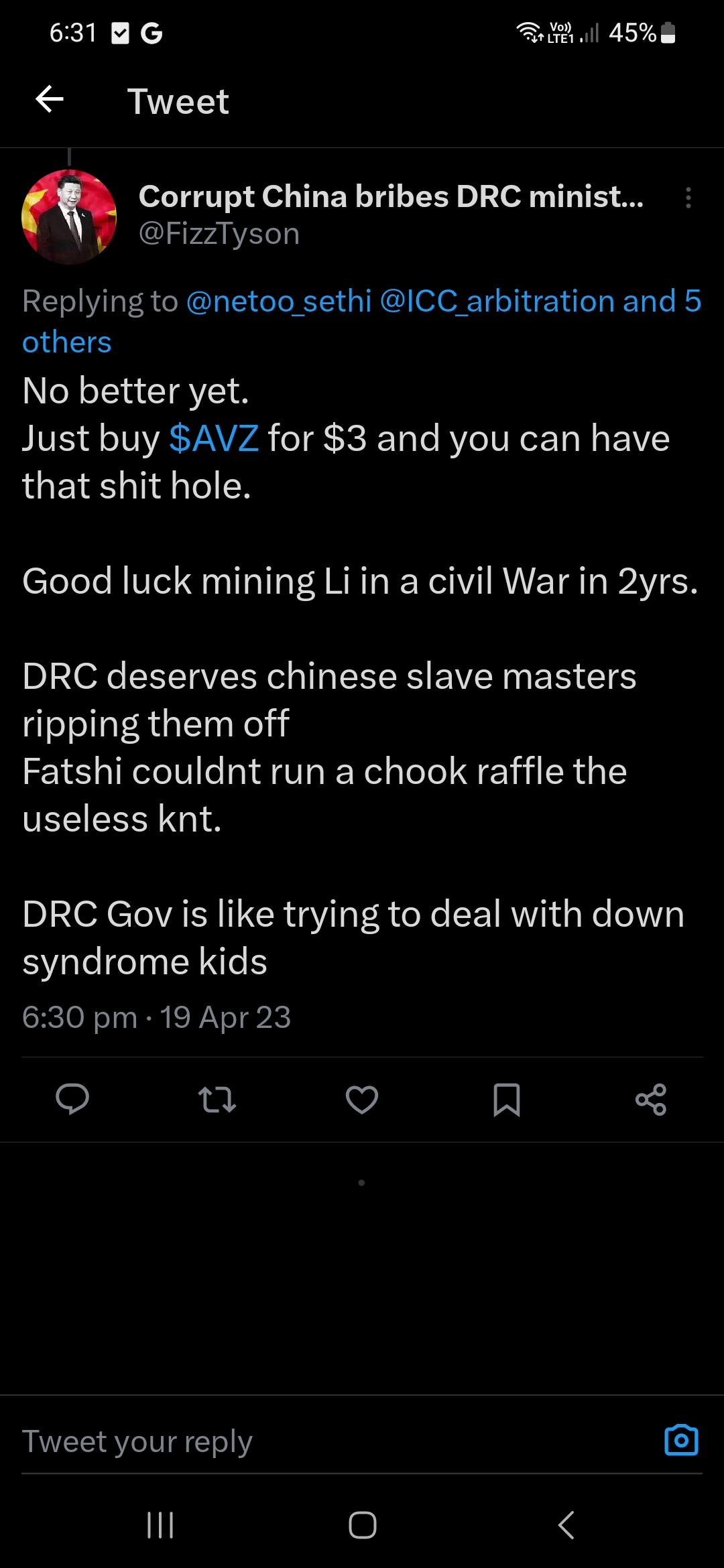Go to the system home screen
The height and width of the screenshot is (1568, 724).
coord(362,1525)
